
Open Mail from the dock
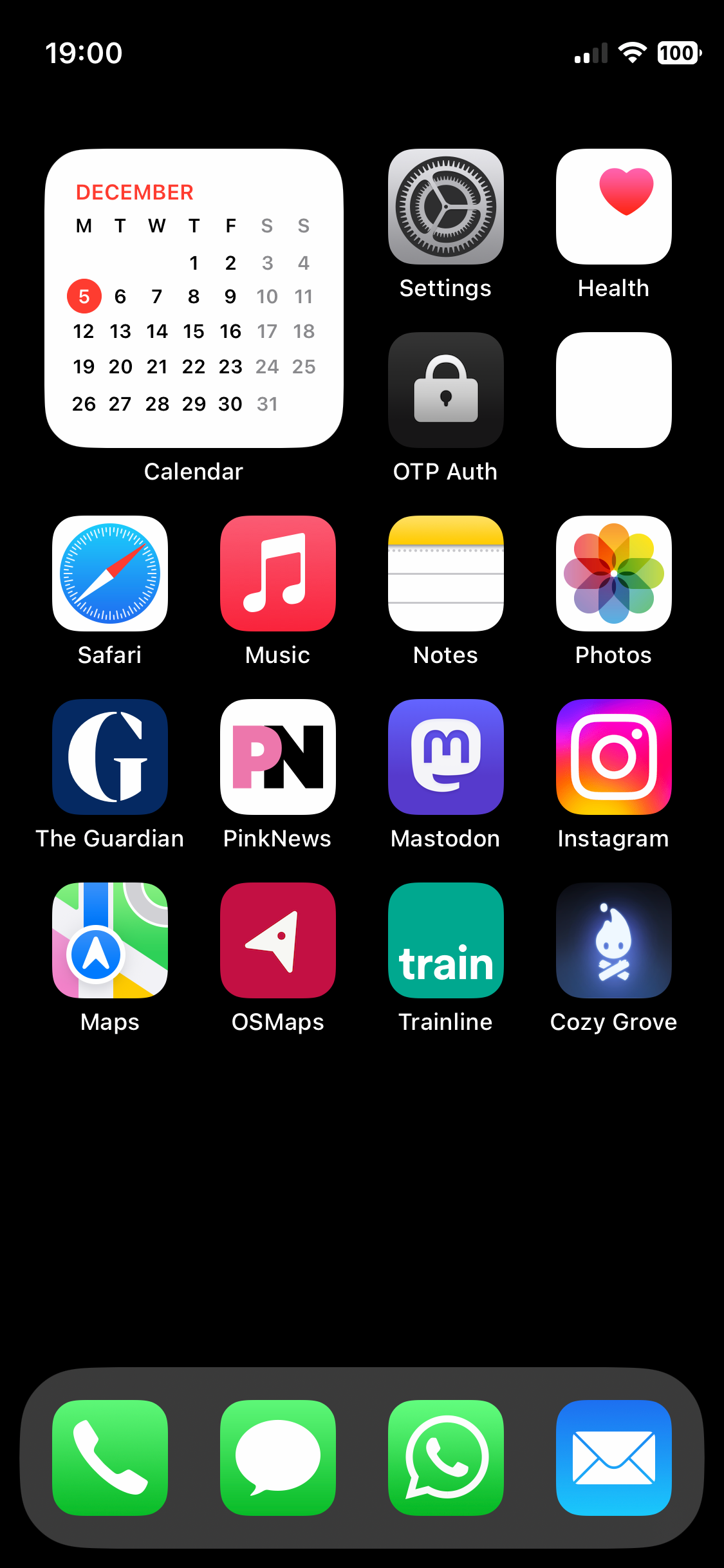[613, 1458]
